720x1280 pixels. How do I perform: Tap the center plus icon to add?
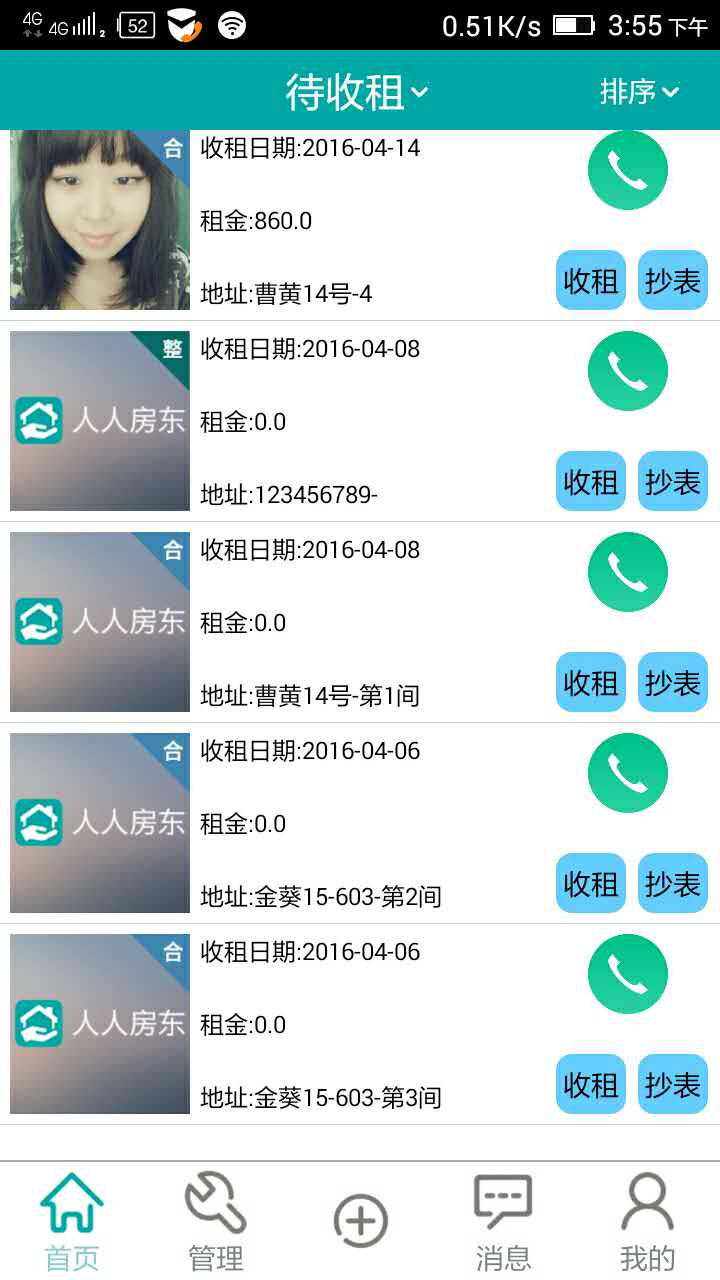point(360,1218)
